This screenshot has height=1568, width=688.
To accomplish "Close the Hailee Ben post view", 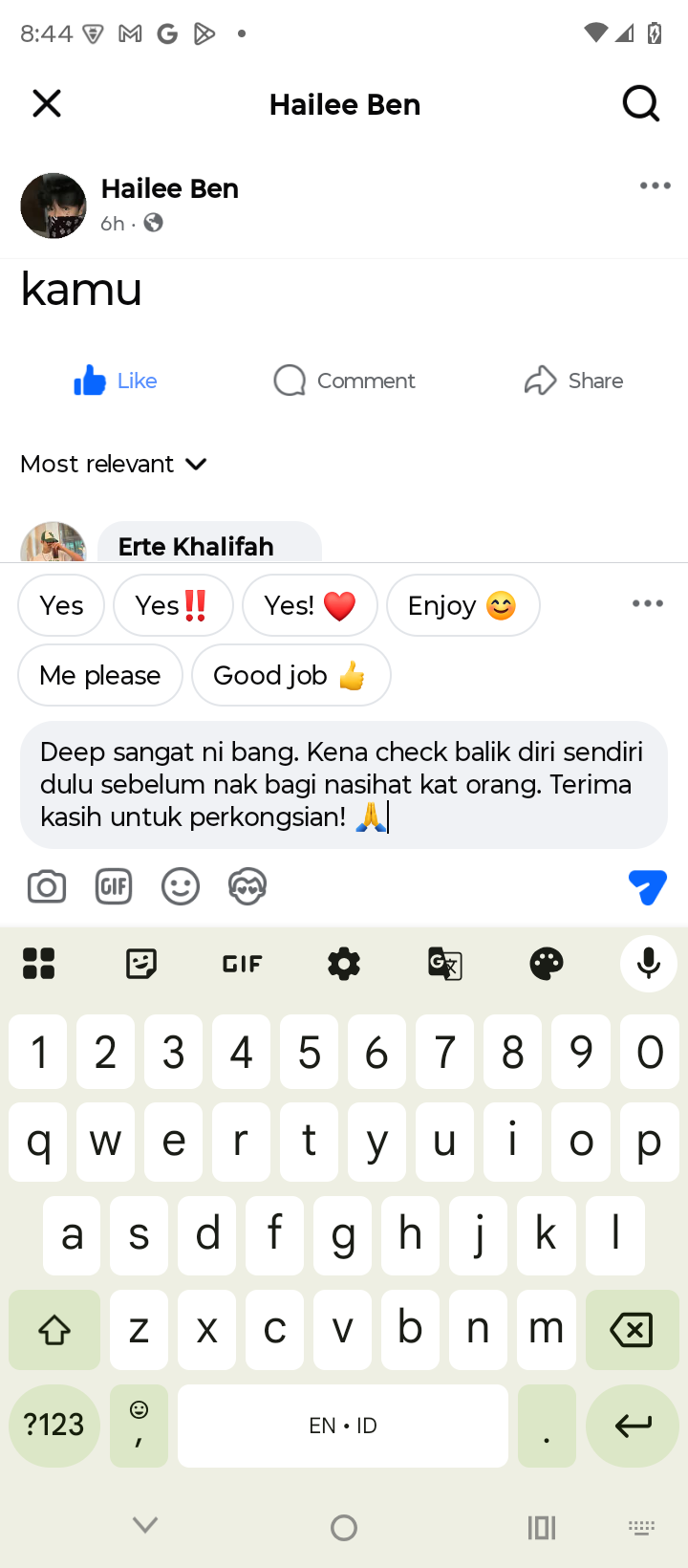I will [47, 103].
